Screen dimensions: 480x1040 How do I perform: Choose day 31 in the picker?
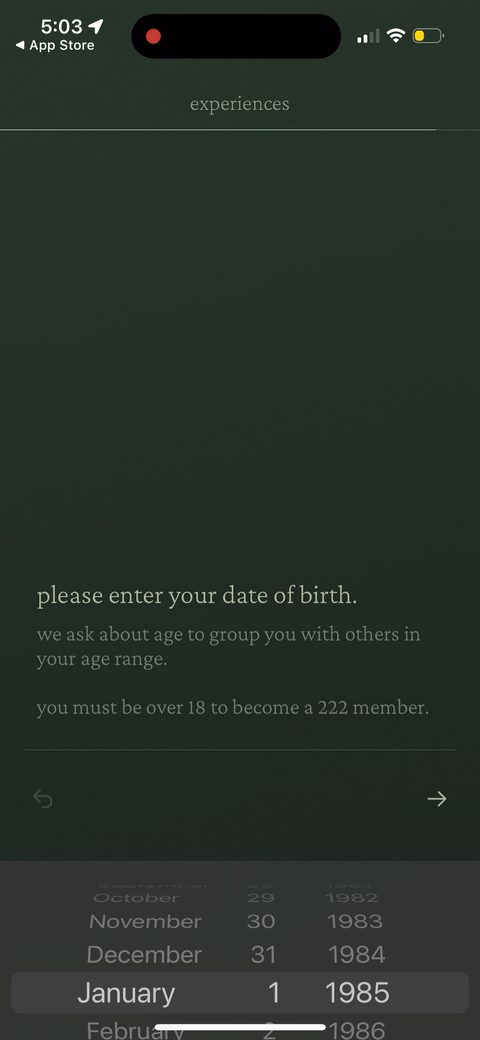[263, 955]
